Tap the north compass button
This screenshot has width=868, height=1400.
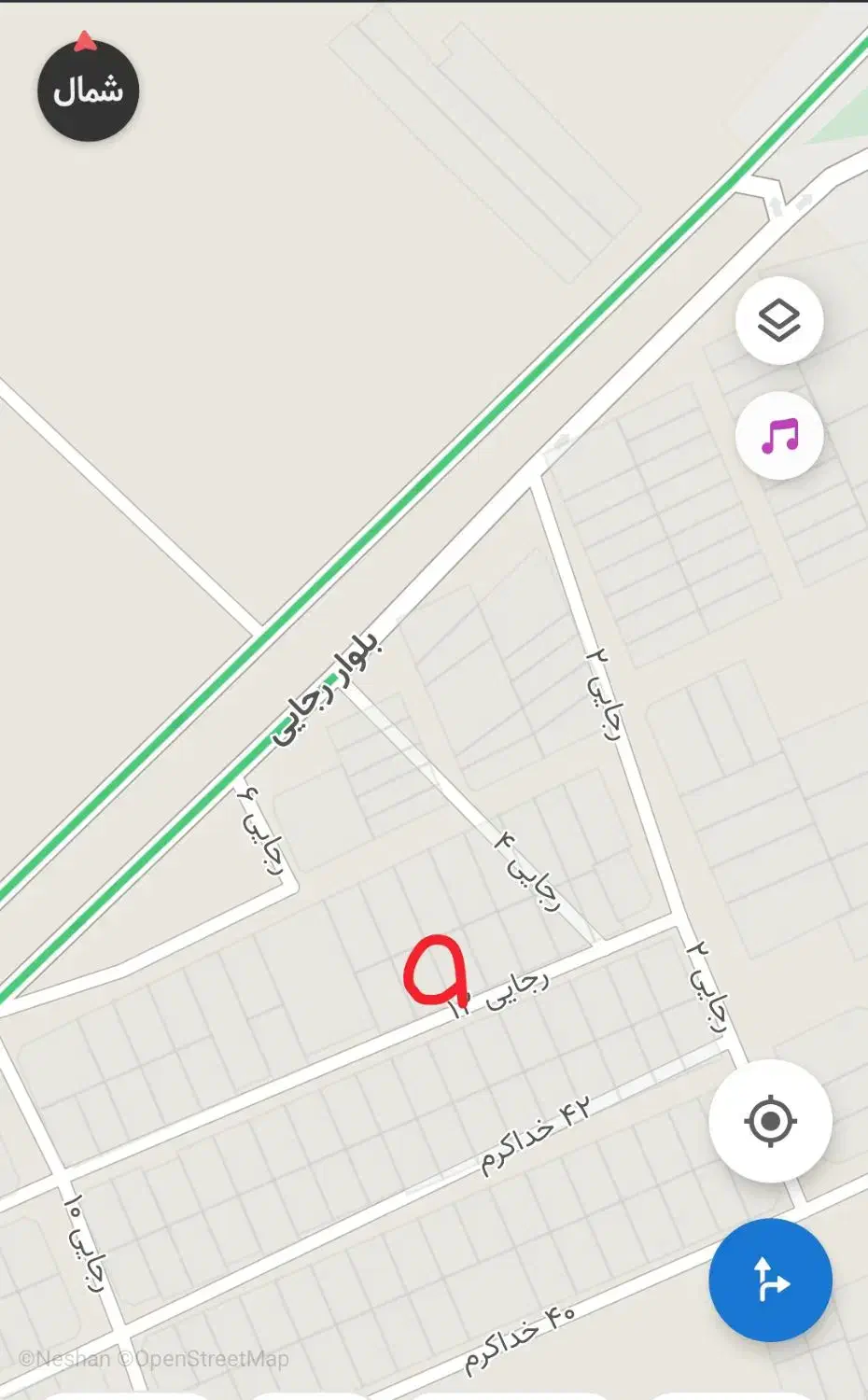tap(88, 89)
